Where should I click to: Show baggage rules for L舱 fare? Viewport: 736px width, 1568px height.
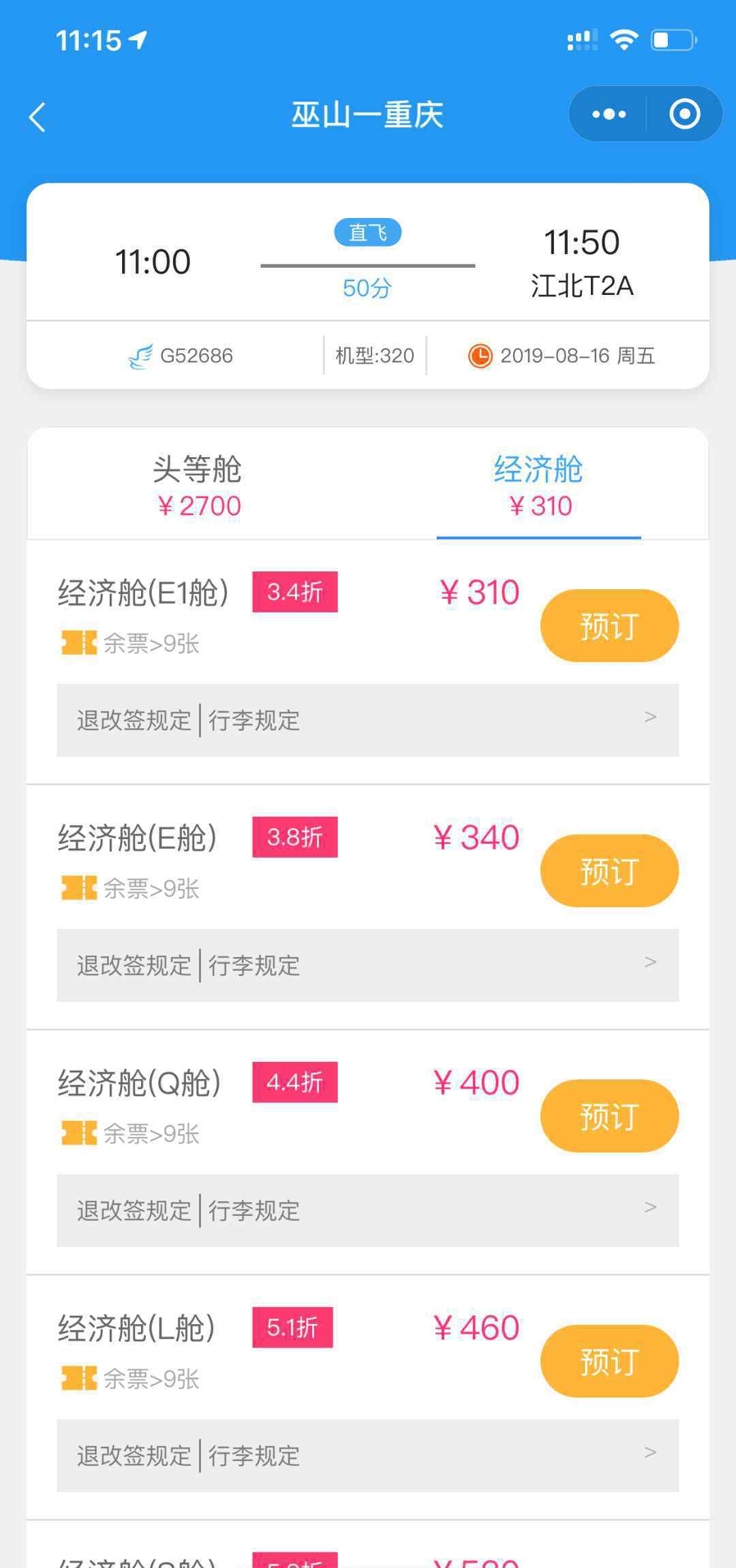254,1456
